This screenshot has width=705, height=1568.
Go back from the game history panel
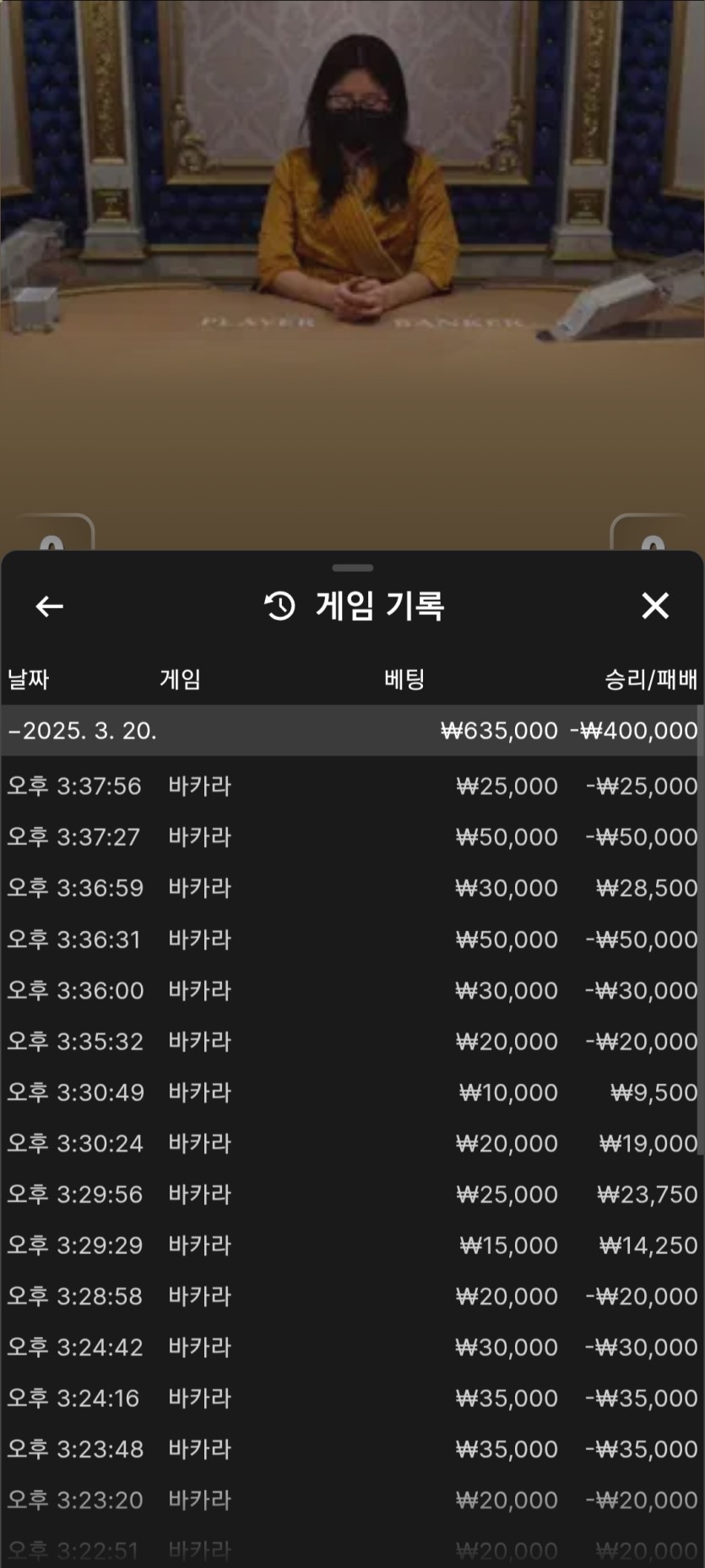49,606
